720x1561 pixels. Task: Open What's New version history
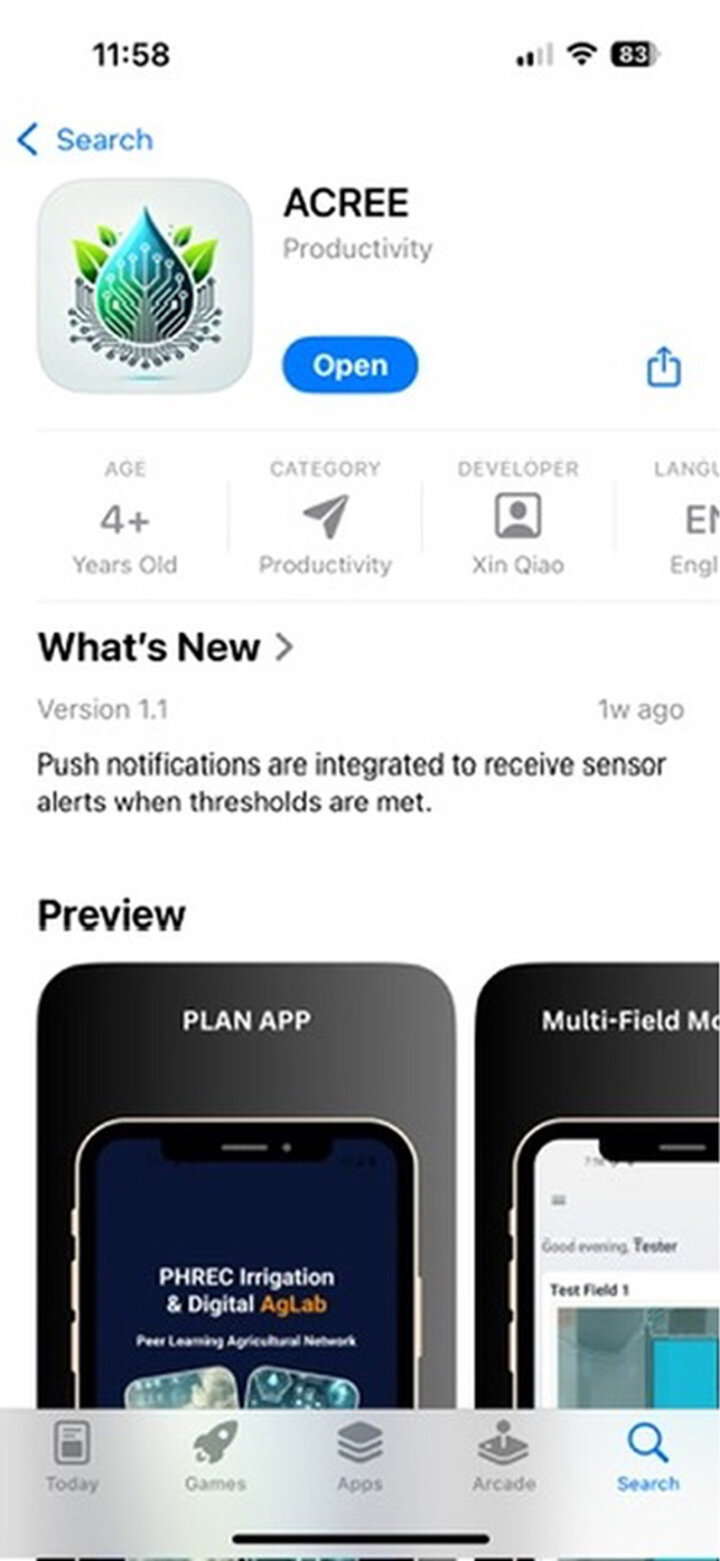click(x=166, y=648)
